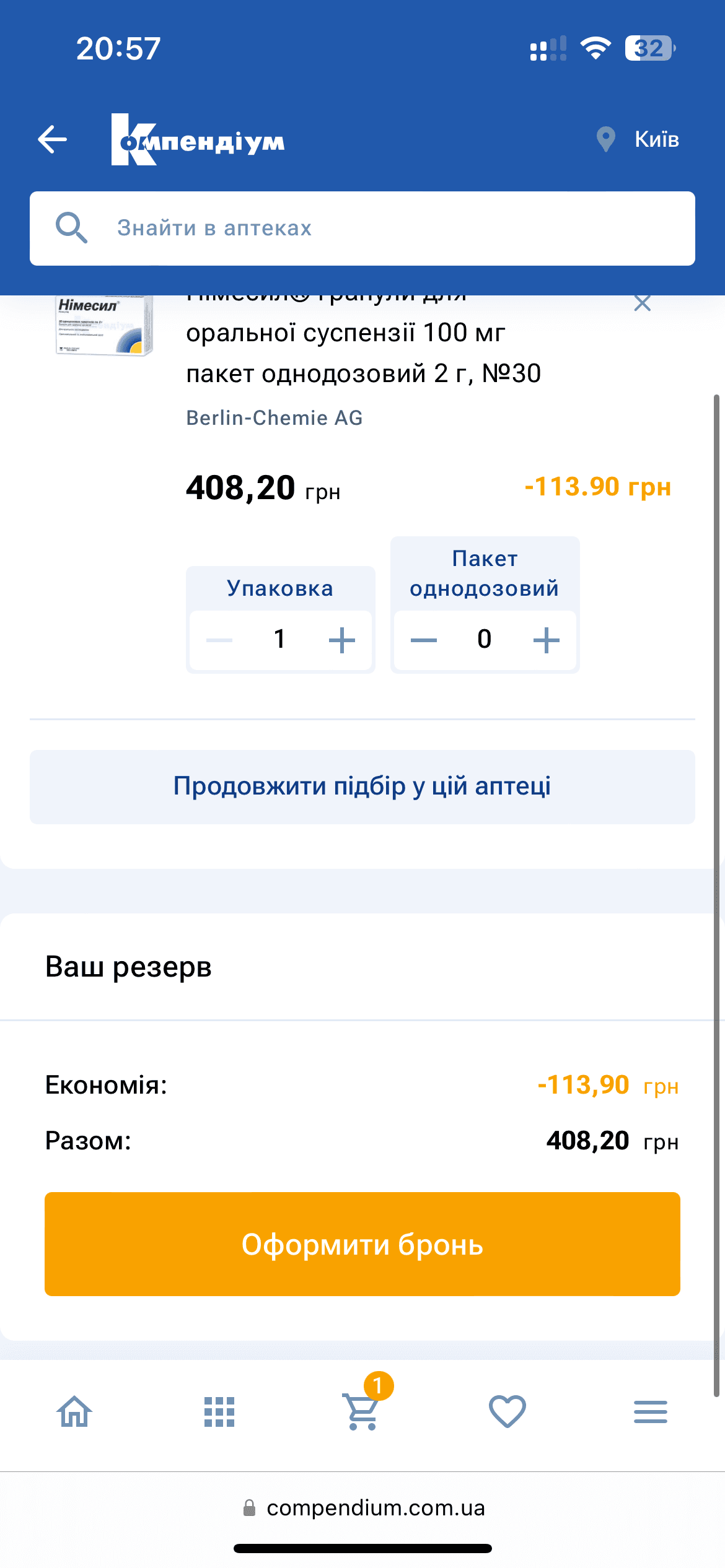Decrease the Упаковка quantity
The height and width of the screenshot is (1568, 725).
click(219, 640)
